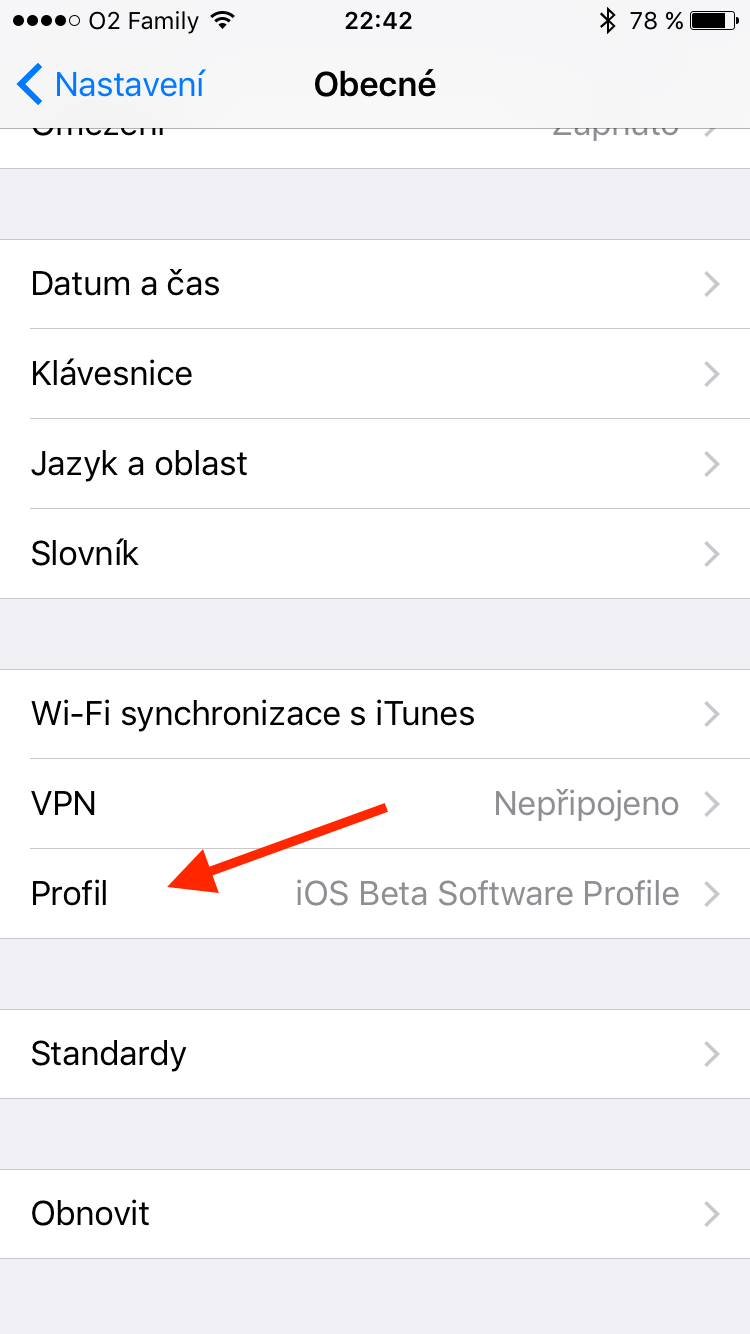Open Datum a čas settings
The image size is (750, 1334).
pyautogui.click(x=375, y=284)
